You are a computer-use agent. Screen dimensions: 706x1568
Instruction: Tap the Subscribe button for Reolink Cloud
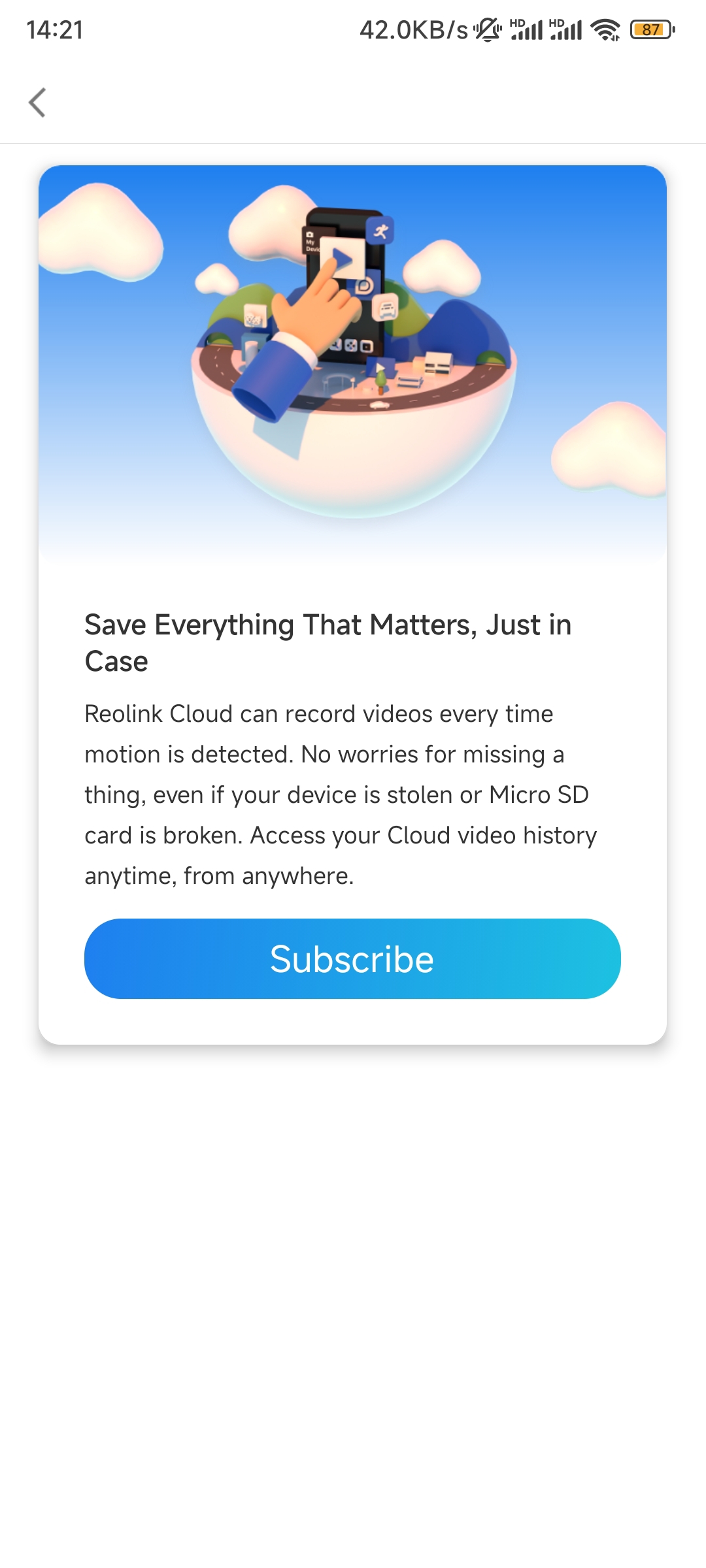point(352,958)
